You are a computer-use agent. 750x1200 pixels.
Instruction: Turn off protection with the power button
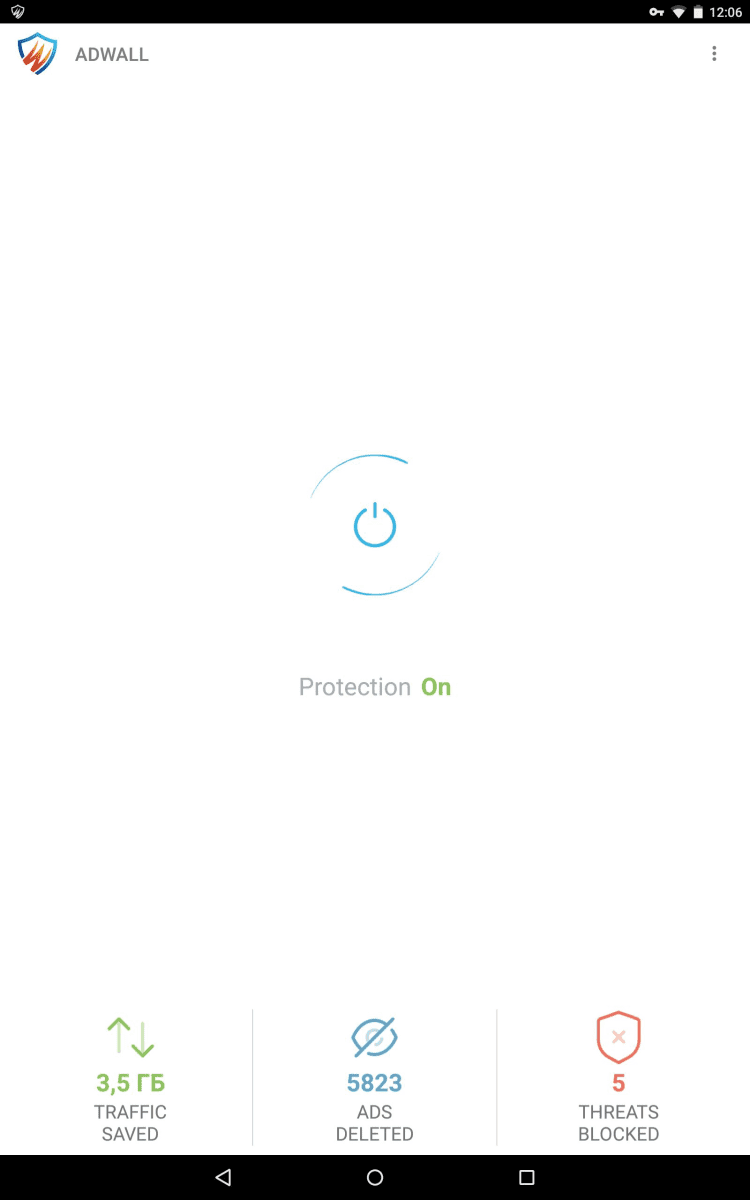(x=375, y=526)
